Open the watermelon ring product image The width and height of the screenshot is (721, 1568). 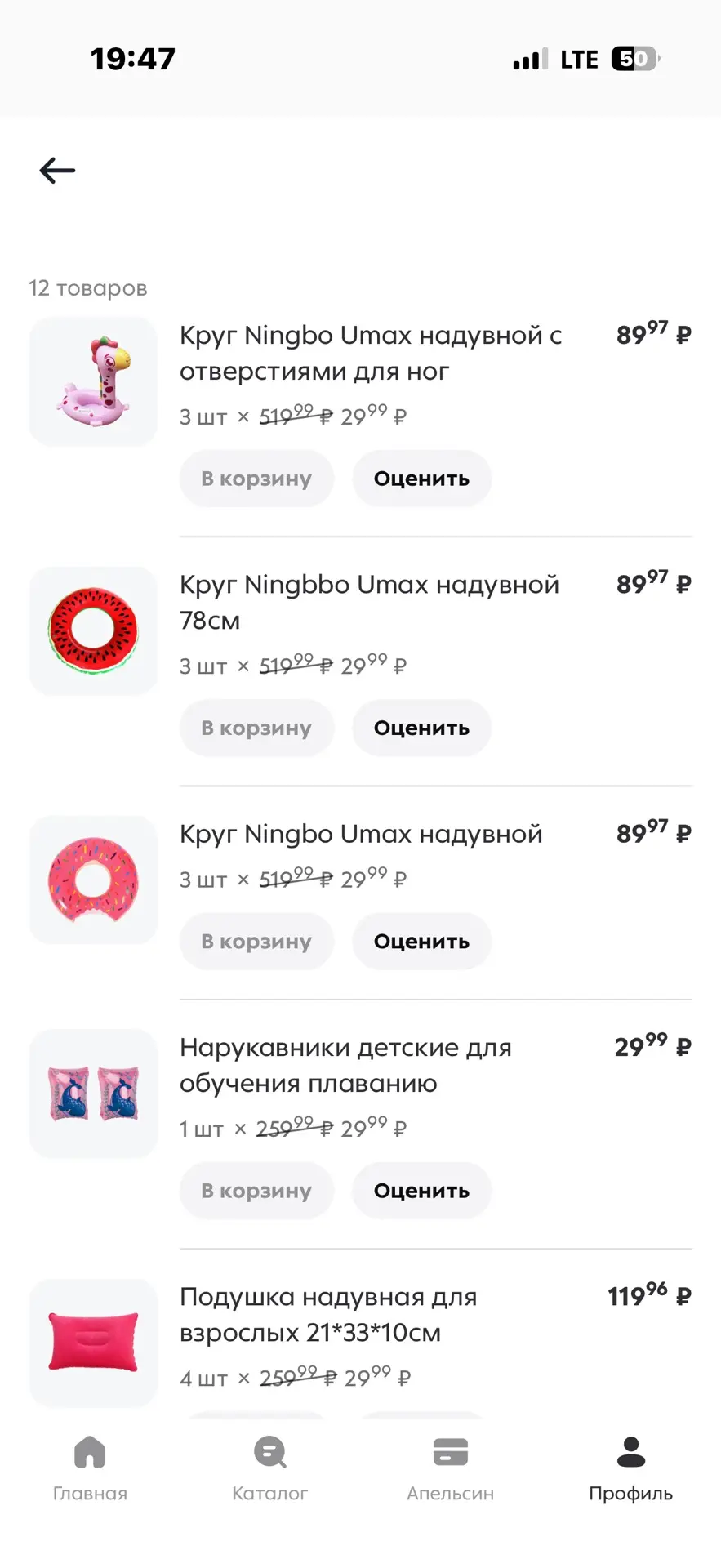click(x=93, y=630)
